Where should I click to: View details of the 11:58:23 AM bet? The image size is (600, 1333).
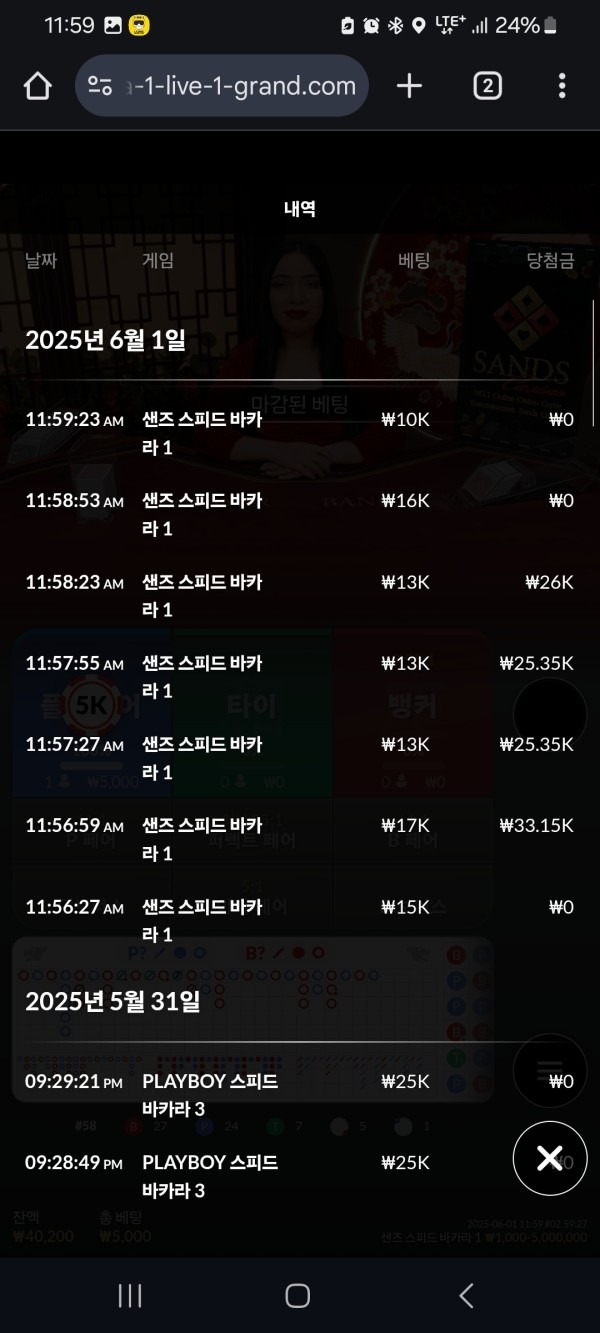[x=300, y=595]
